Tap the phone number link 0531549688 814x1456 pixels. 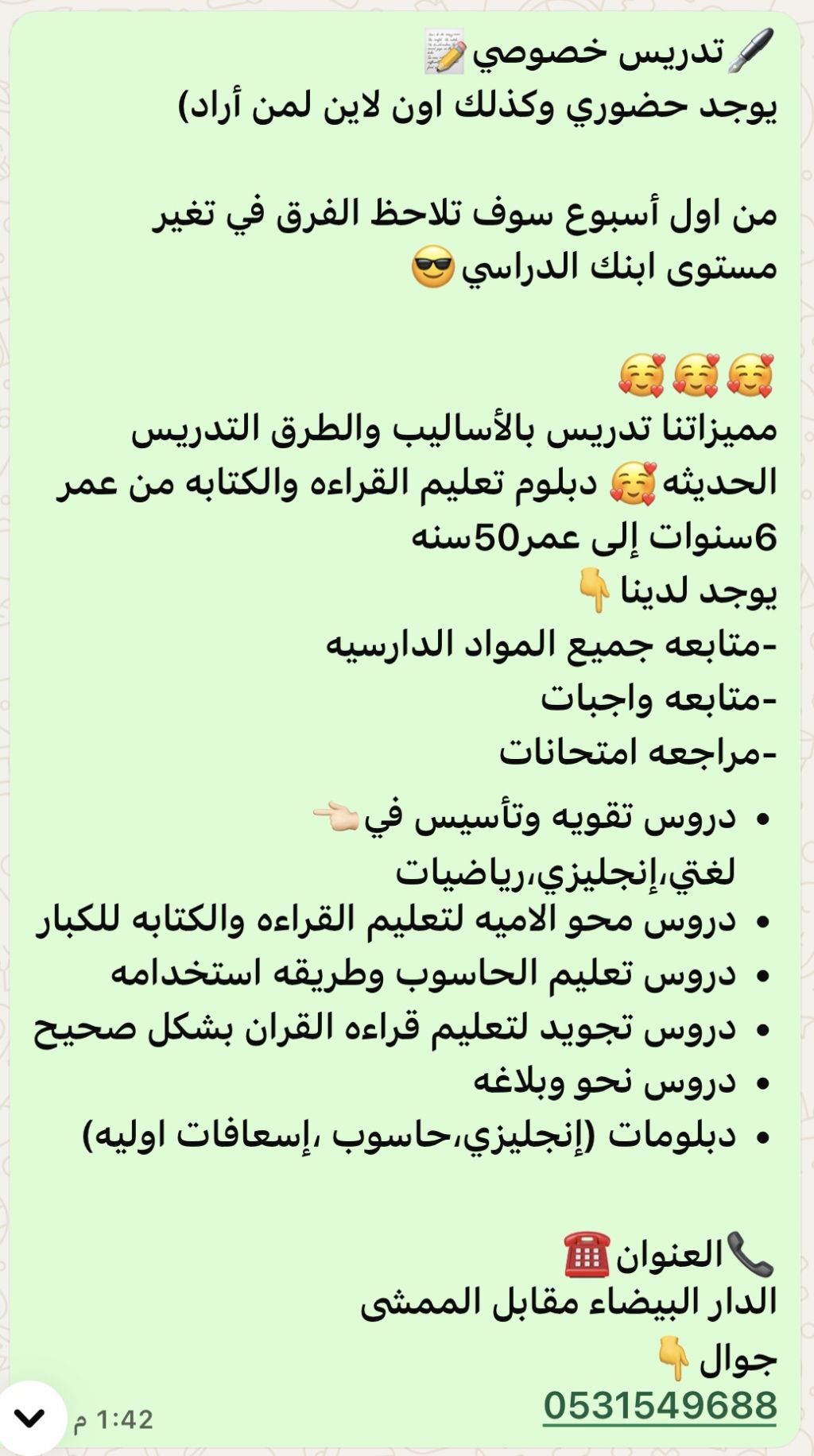(x=660, y=1406)
